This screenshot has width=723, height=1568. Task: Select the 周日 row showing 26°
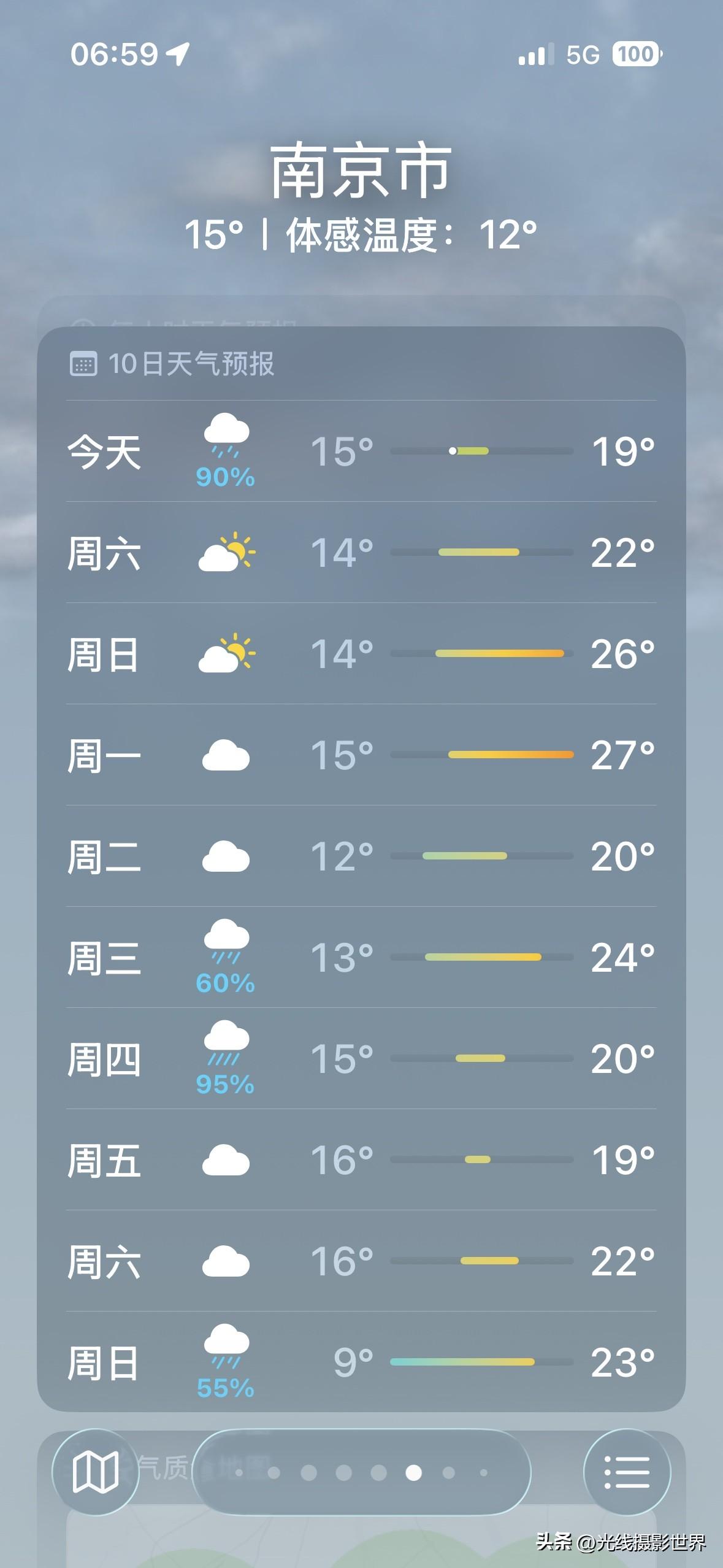(x=362, y=656)
